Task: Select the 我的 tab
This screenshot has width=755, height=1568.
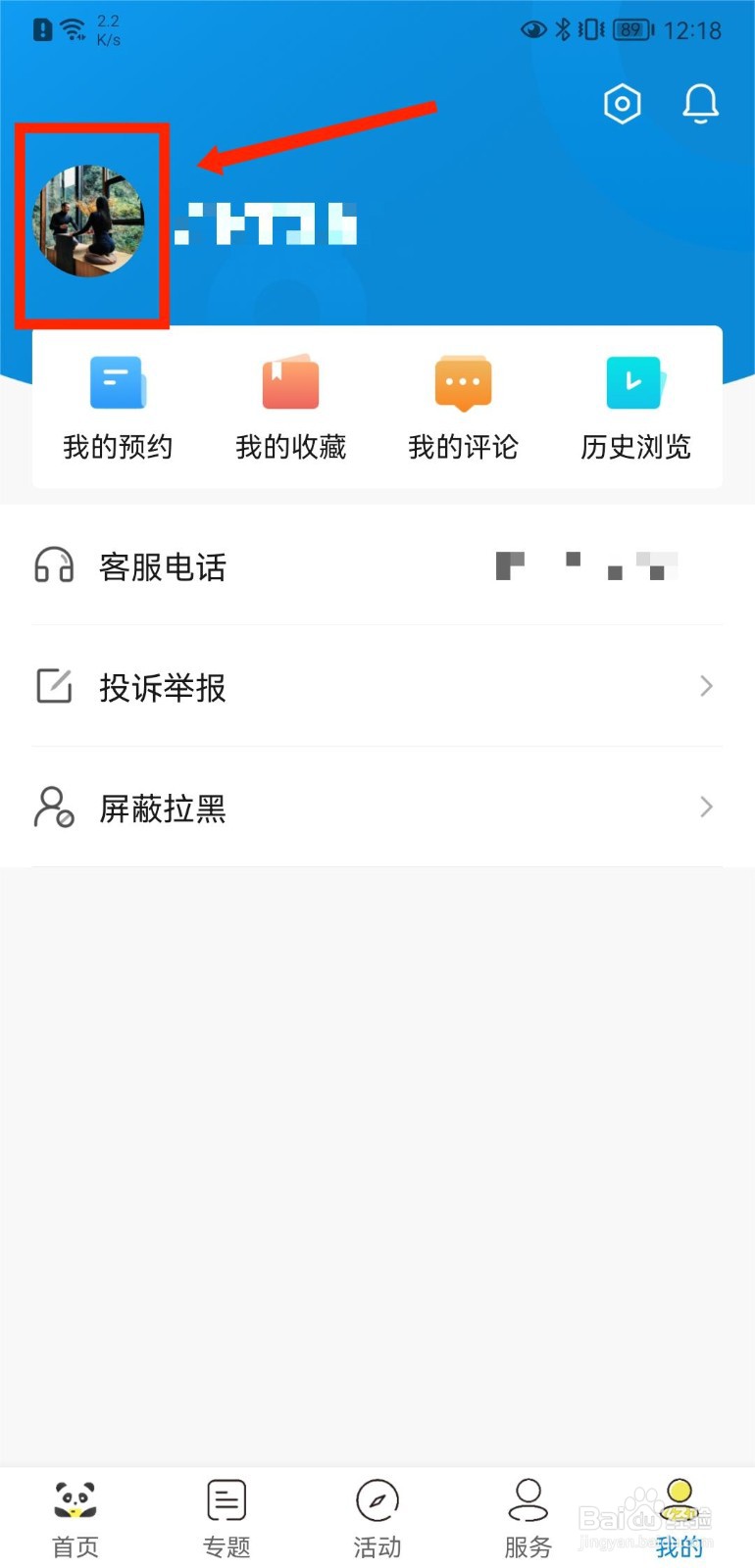Action: (679, 1518)
